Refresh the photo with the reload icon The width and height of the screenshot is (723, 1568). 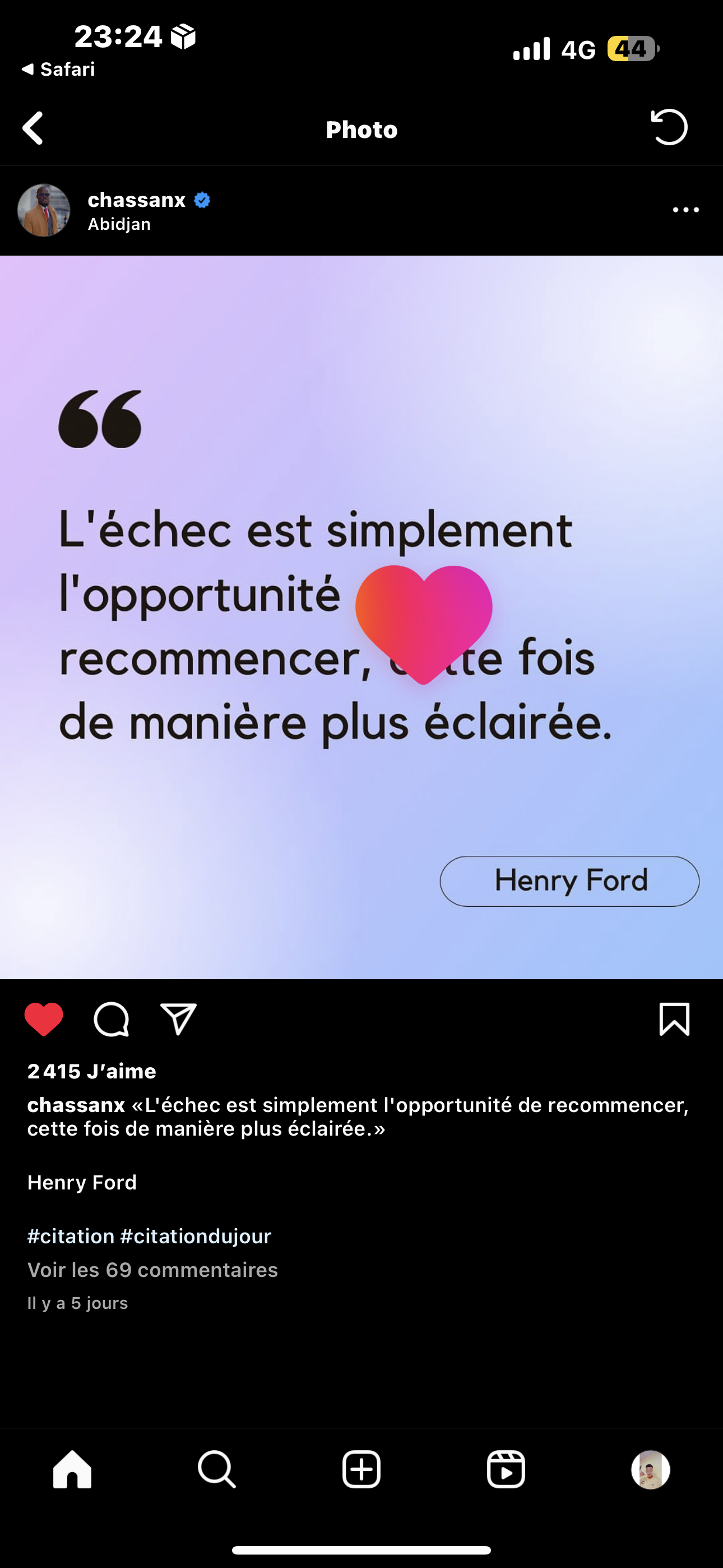tap(669, 127)
